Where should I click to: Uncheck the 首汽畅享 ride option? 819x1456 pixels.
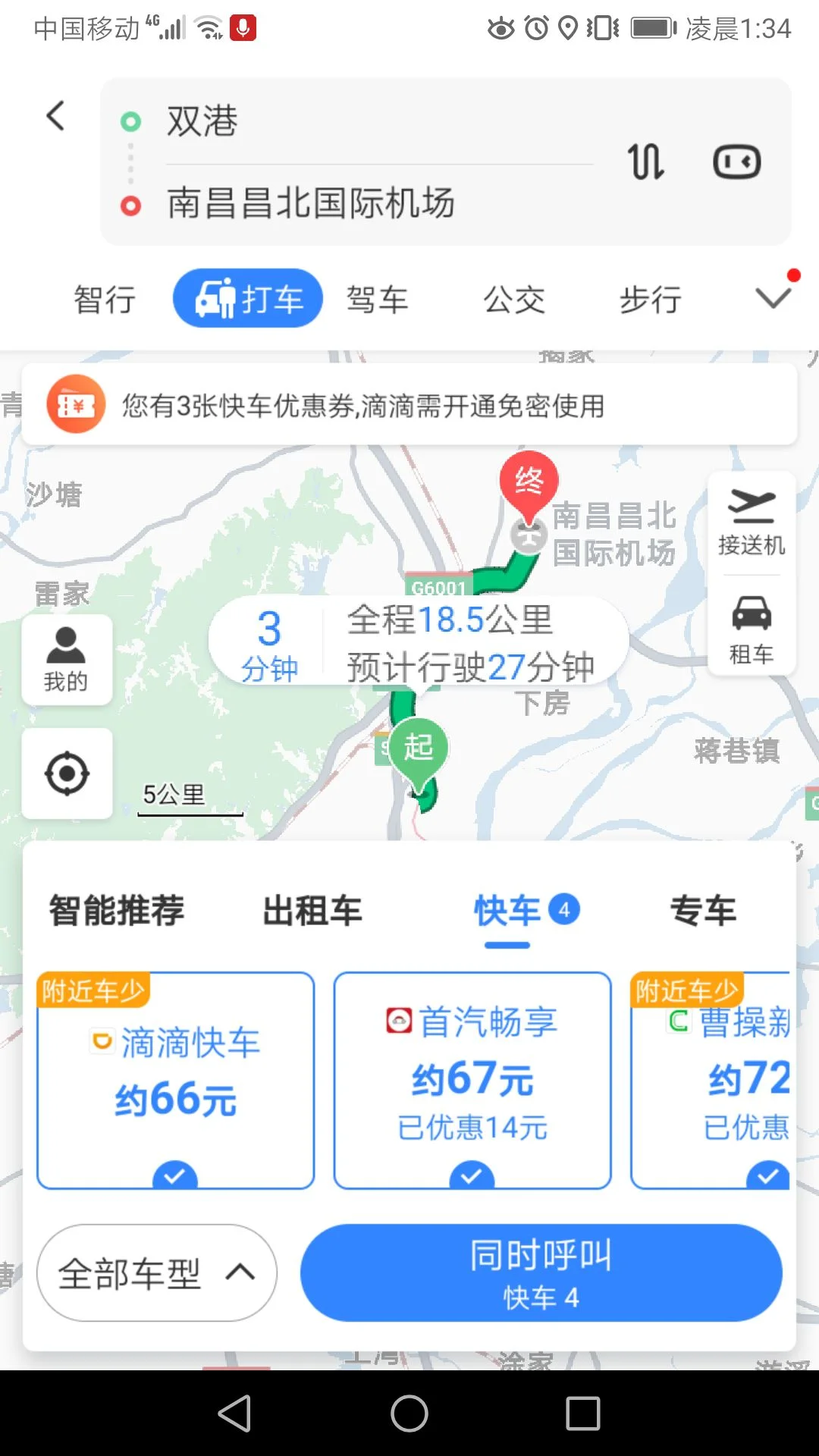tap(472, 1175)
